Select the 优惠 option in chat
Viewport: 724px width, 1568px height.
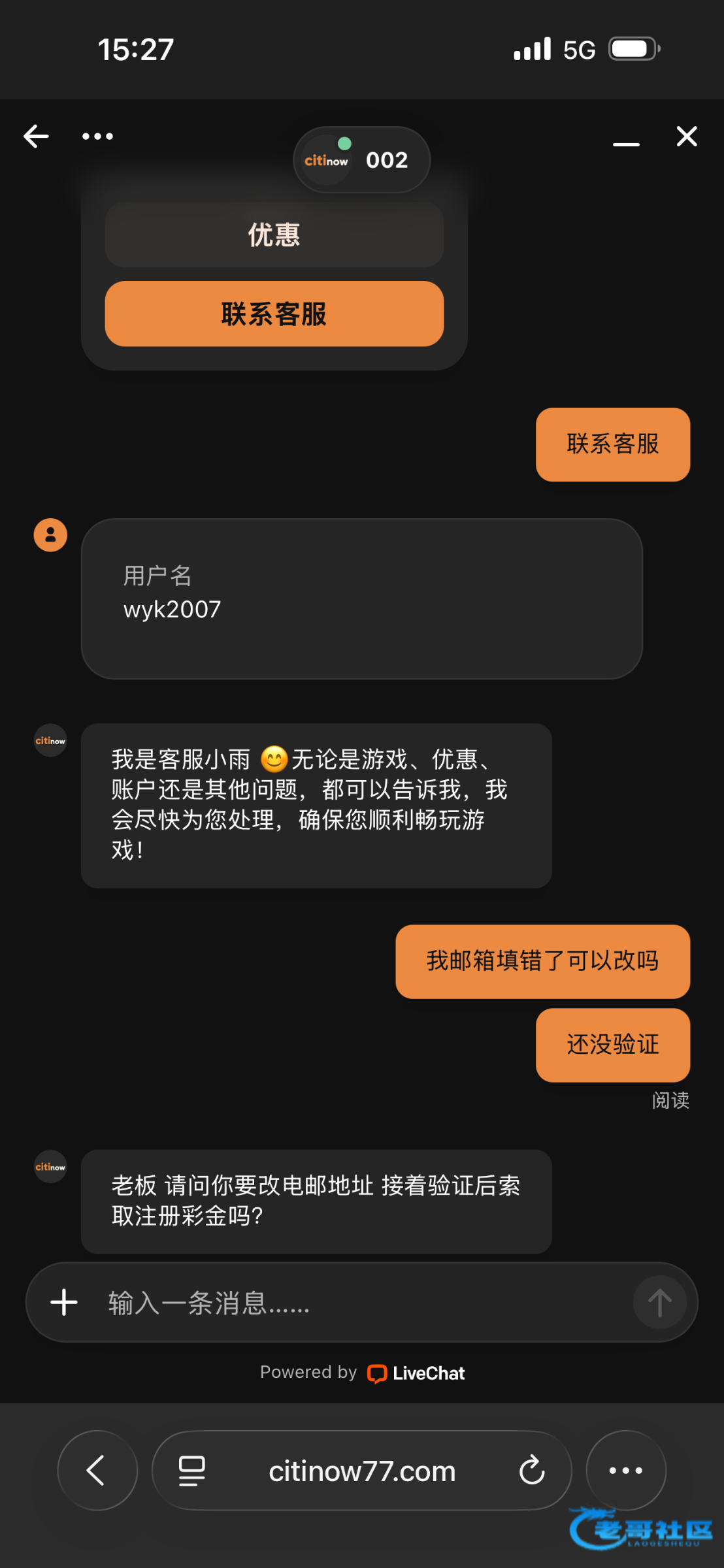tap(274, 235)
